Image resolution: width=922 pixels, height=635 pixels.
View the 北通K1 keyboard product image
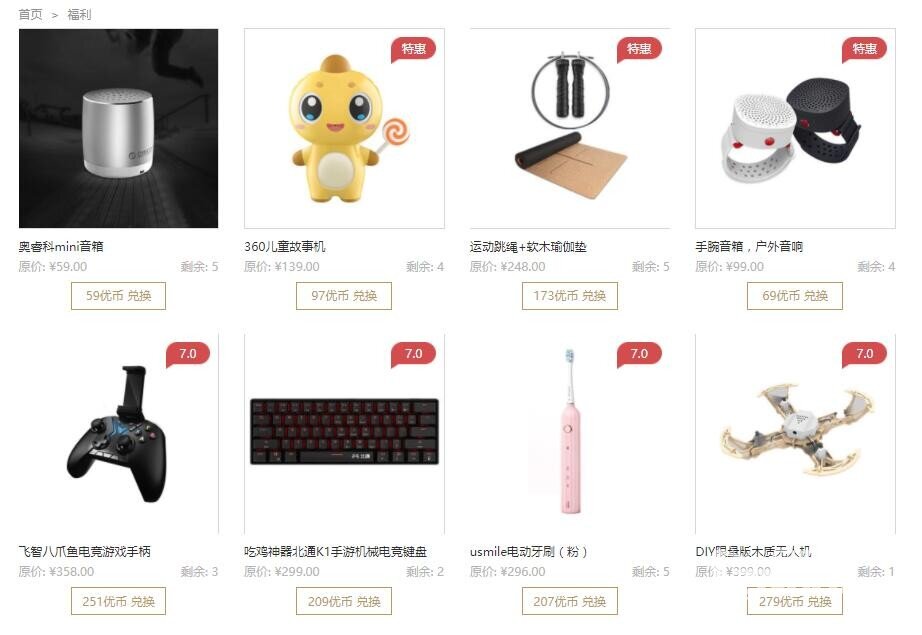344,433
